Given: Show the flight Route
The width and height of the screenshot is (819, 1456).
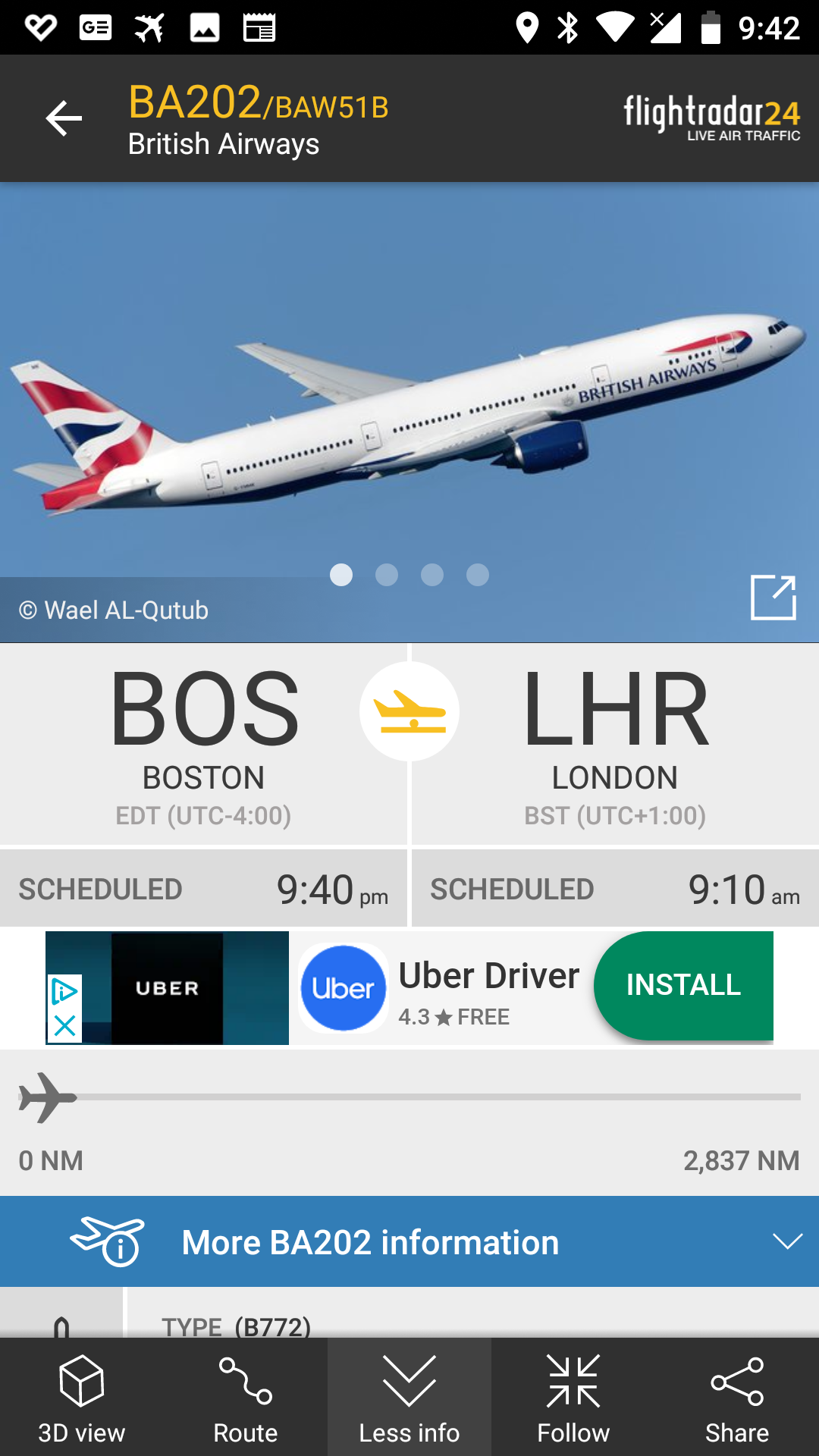Looking at the screenshot, I should (246, 1398).
